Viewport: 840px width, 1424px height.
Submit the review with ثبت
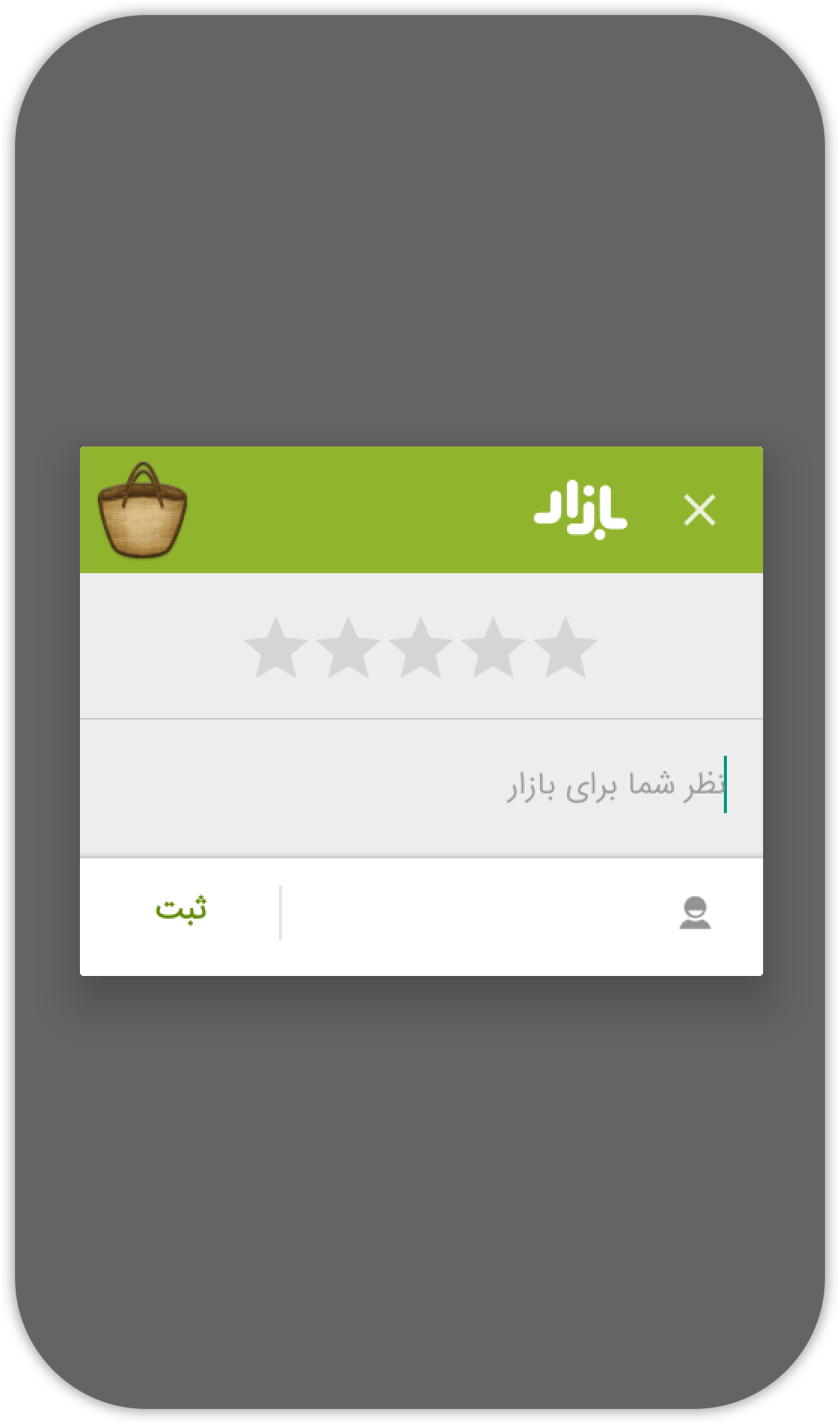click(181, 910)
